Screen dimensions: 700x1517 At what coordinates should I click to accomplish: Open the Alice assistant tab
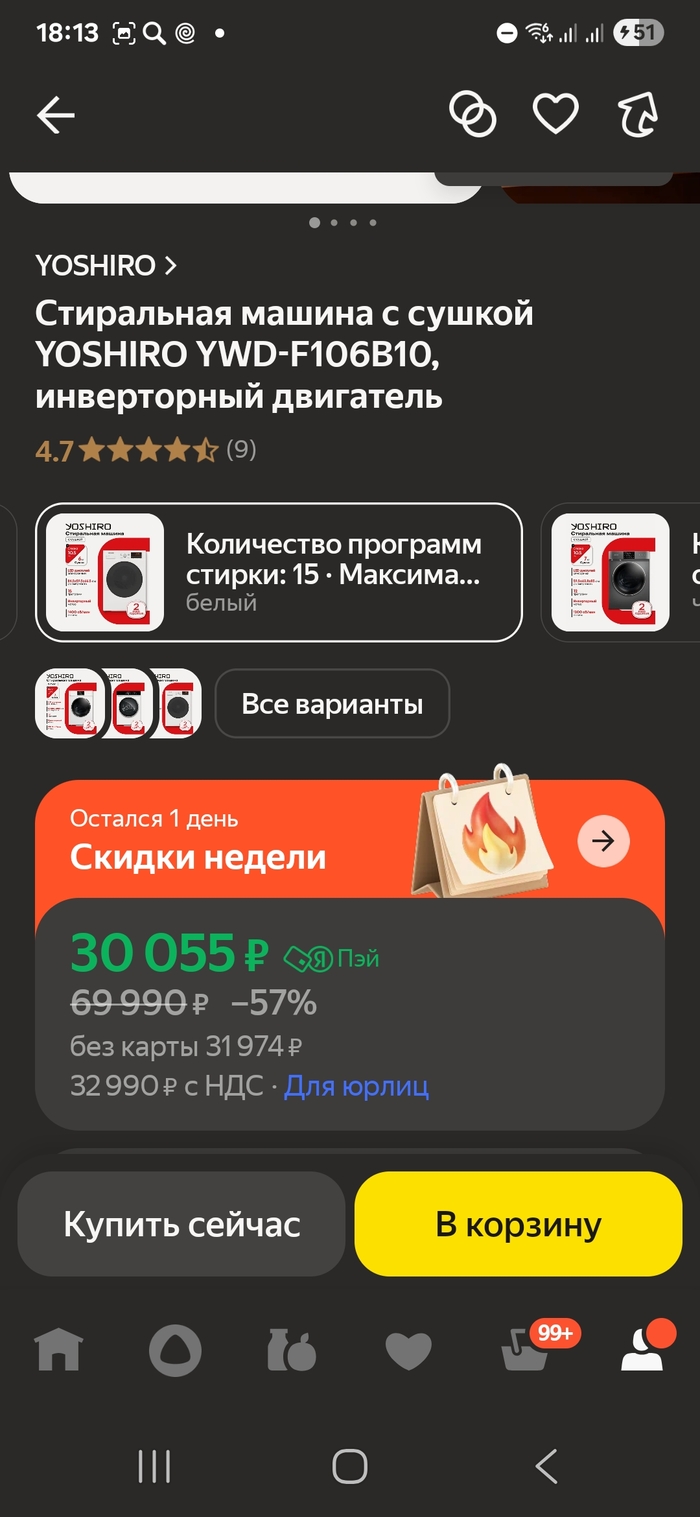[175, 1351]
